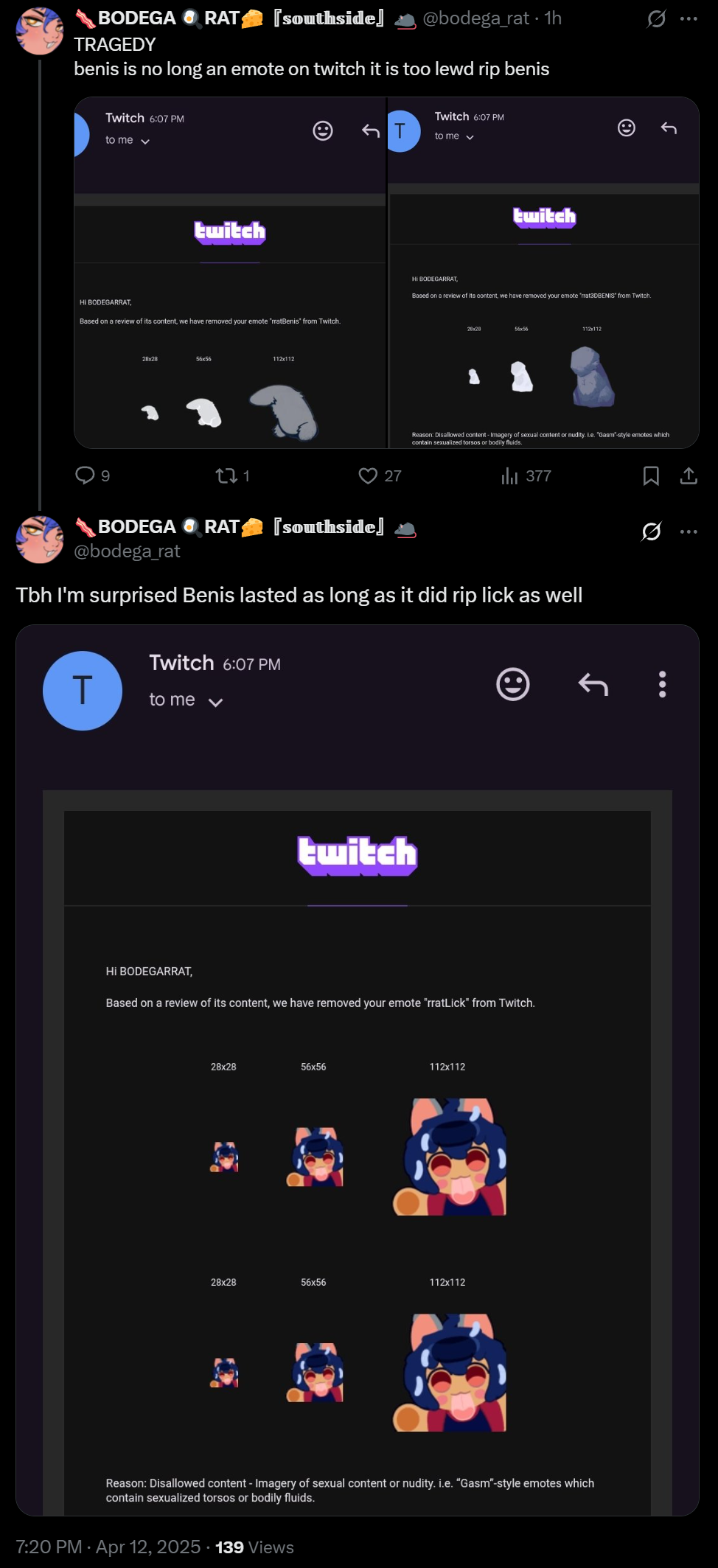View analytics of the 377-view post
This screenshot has height=1568, width=718.
(x=526, y=475)
